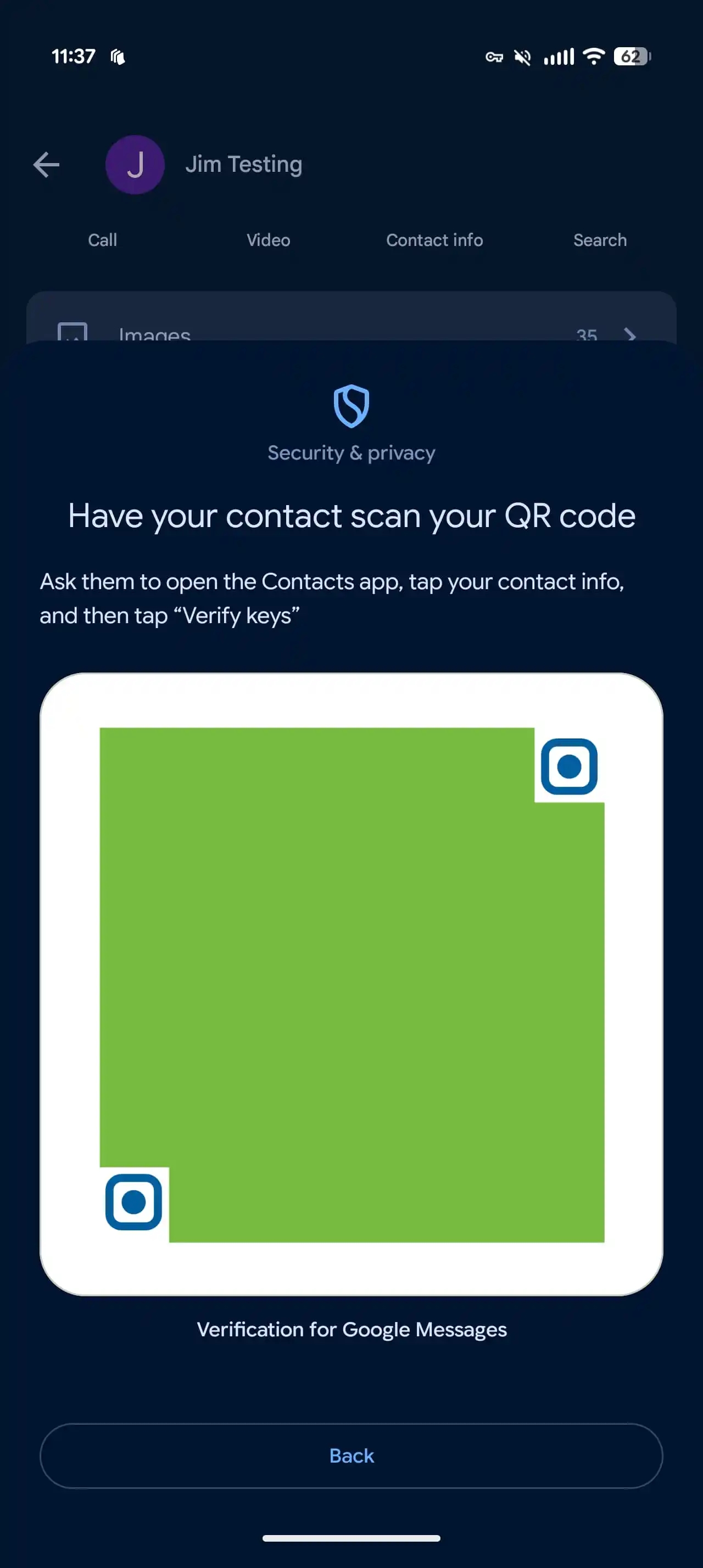Image resolution: width=703 pixels, height=1568 pixels.
Task: Tap the back arrow to leave conversation details
Action: [46, 164]
